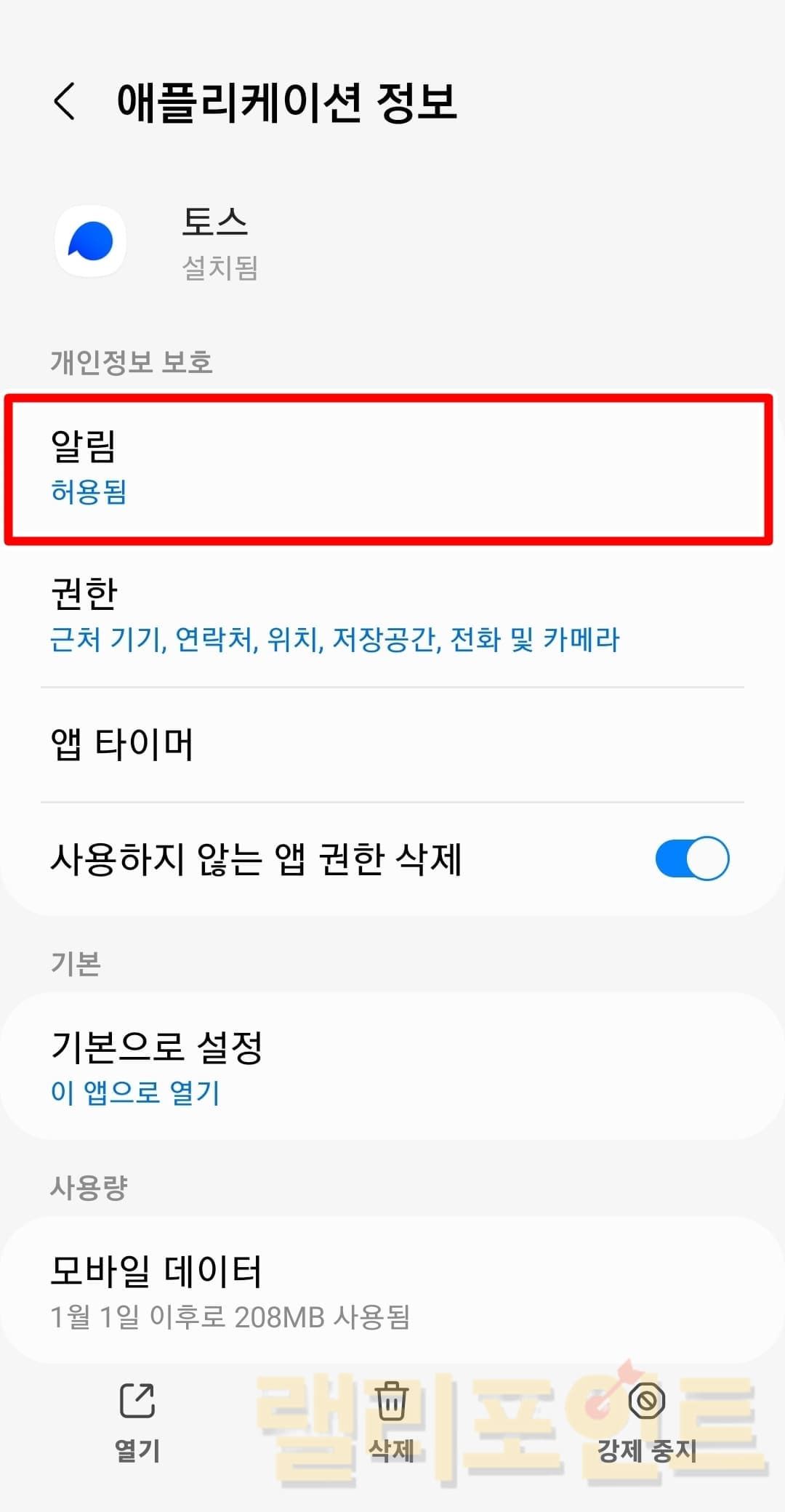Open the 알림 notification settings
Viewport: 785px width, 1512px height.
tap(388, 469)
